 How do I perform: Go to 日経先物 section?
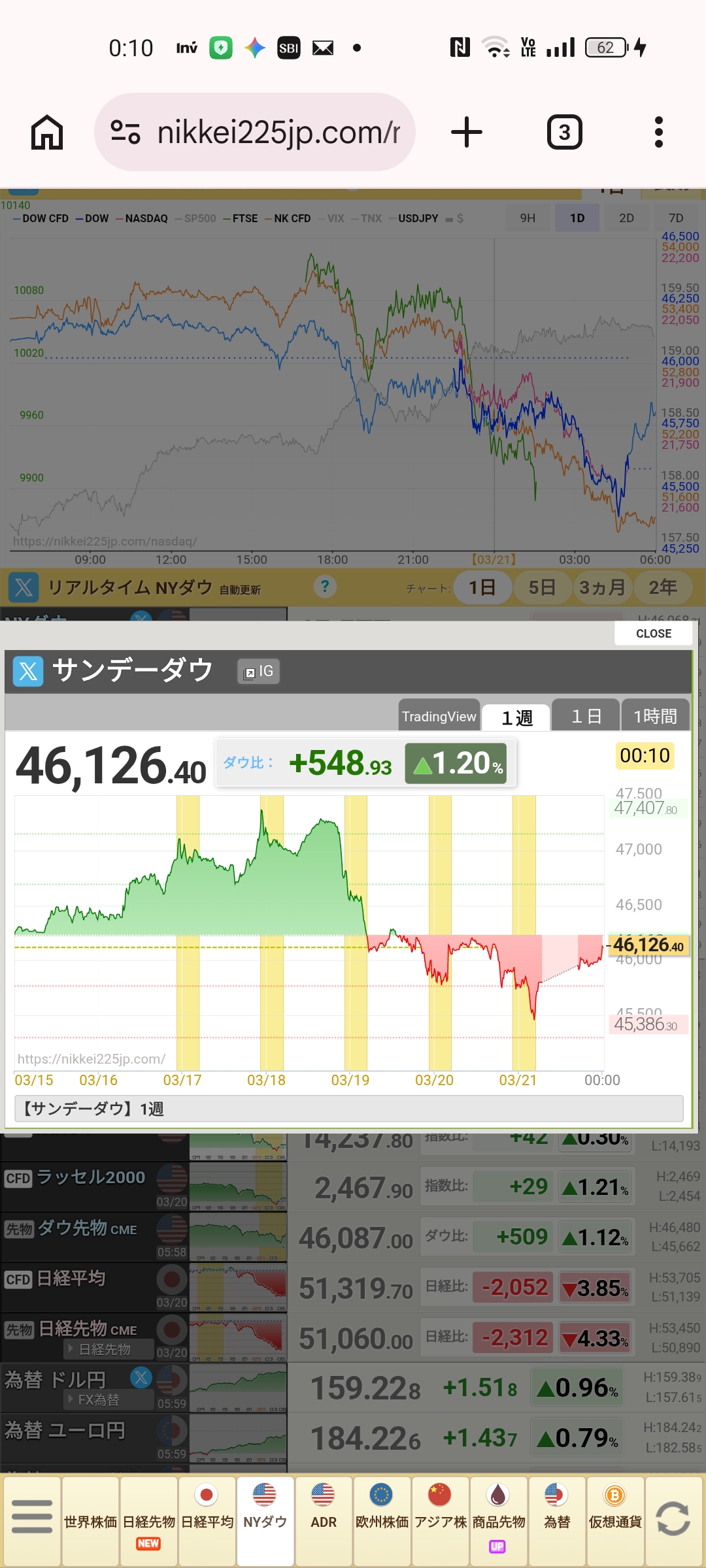pos(148,1521)
